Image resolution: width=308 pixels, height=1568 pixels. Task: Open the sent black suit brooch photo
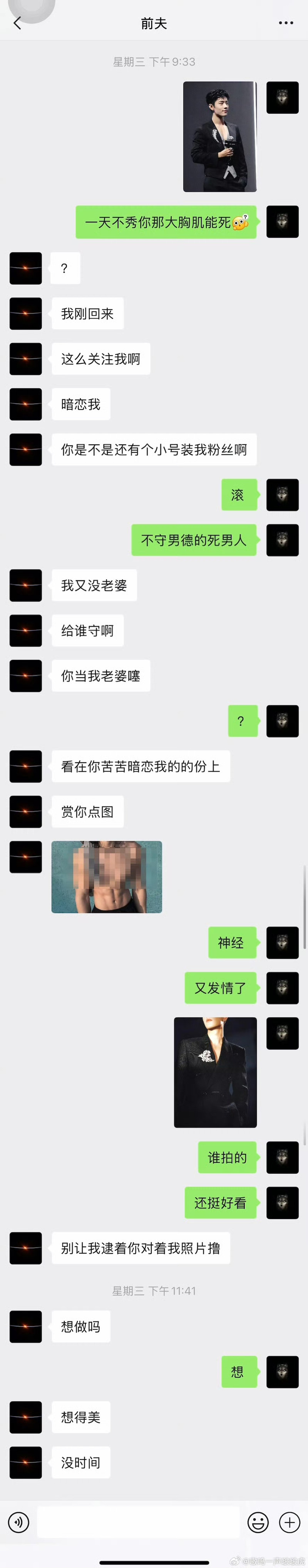[215, 1072]
